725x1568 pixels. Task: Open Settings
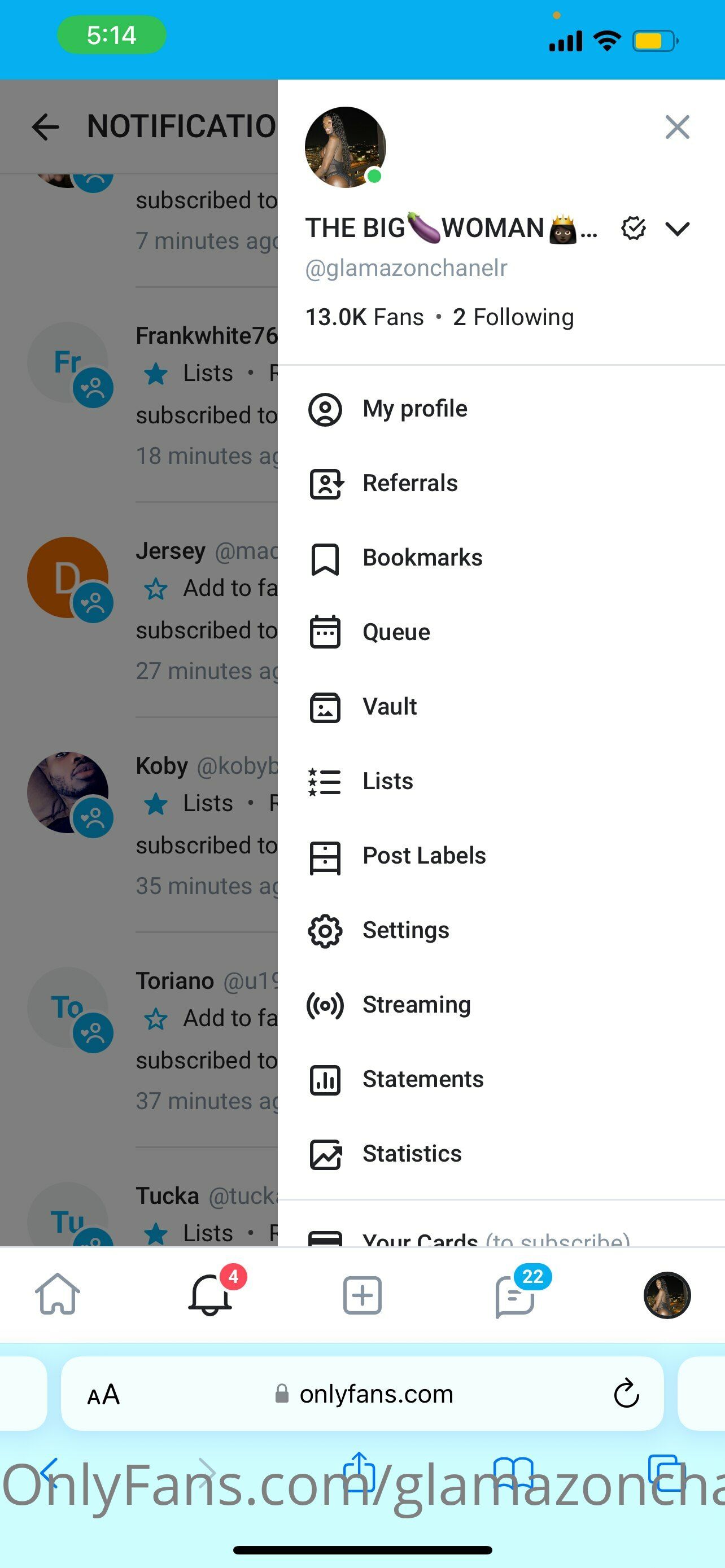click(x=501, y=931)
